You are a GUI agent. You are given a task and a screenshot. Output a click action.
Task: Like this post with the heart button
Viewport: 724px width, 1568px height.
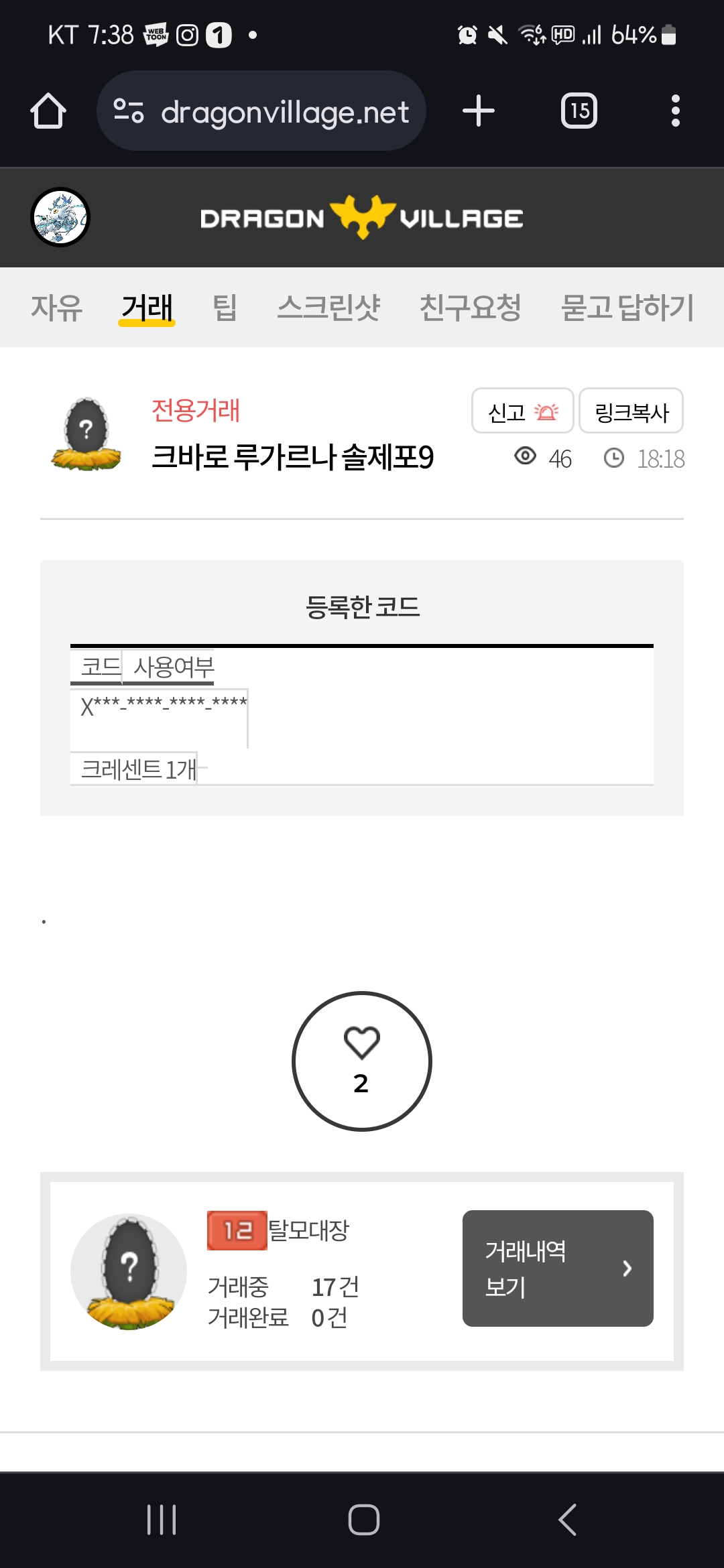tap(362, 1061)
